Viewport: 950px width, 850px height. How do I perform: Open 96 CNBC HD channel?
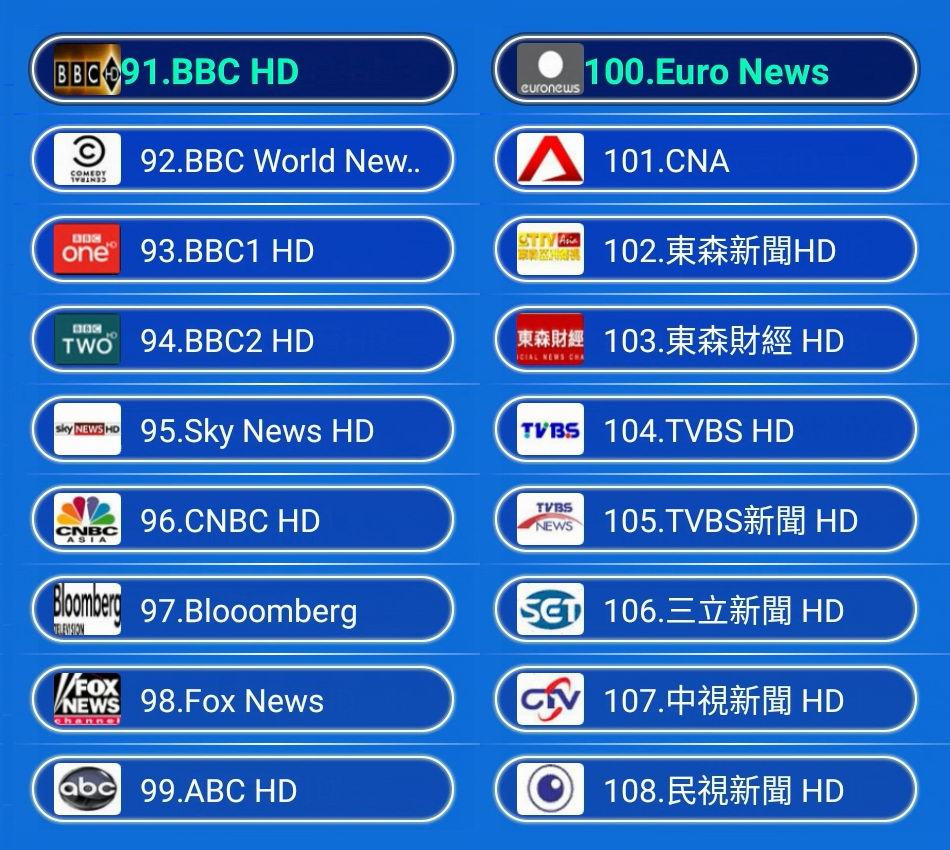pos(241,521)
